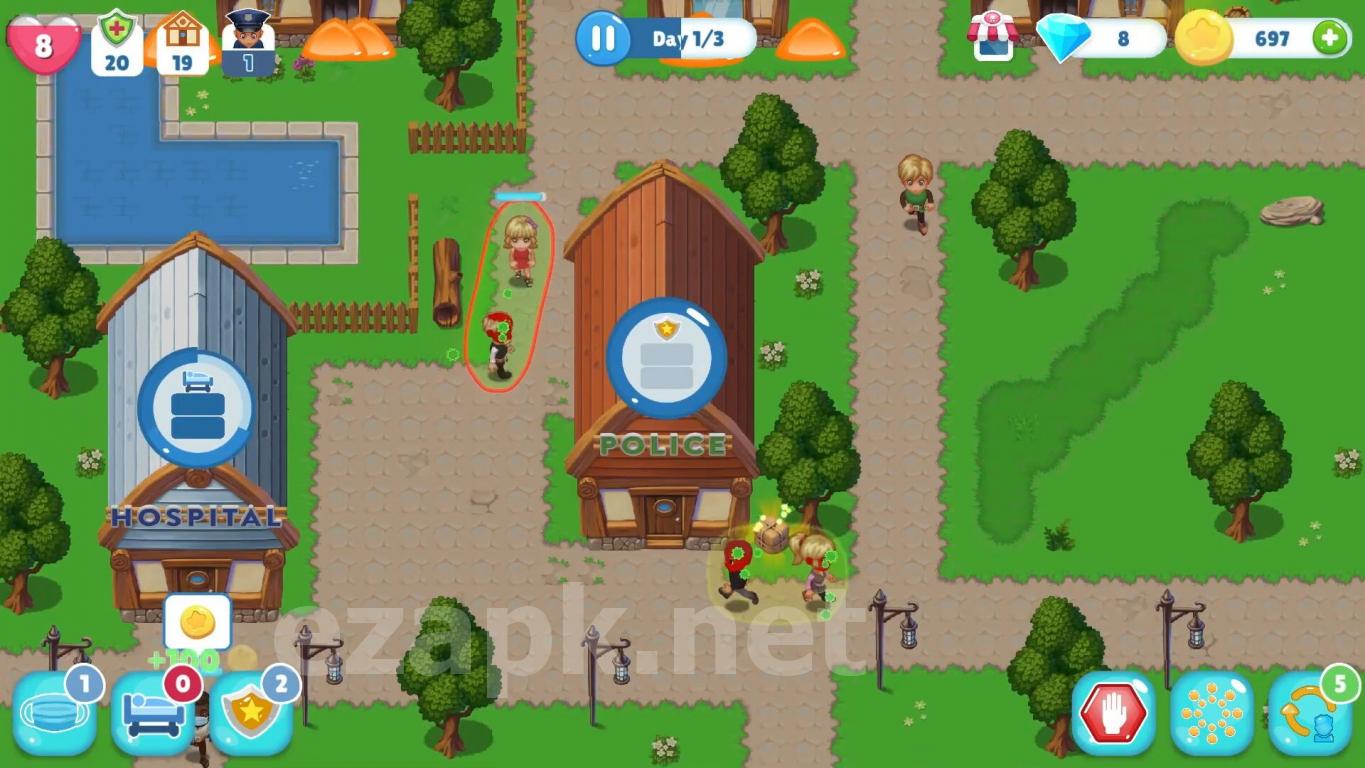The height and width of the screenshot is (768, 1365).
Task: Activate the red stop hand ability
Action: coord(1113,714)
